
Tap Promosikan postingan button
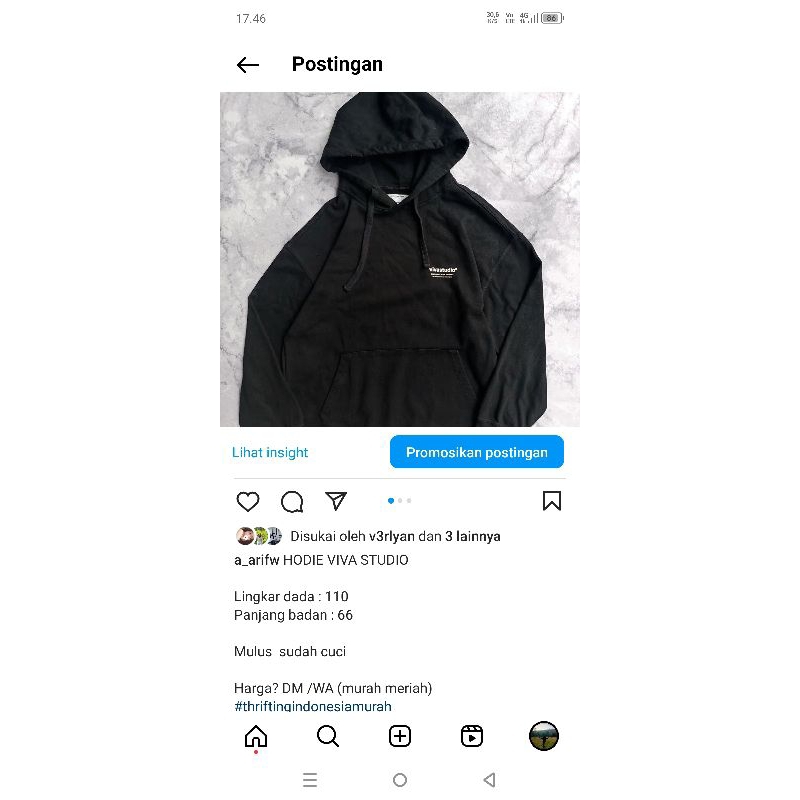point(477,452)
